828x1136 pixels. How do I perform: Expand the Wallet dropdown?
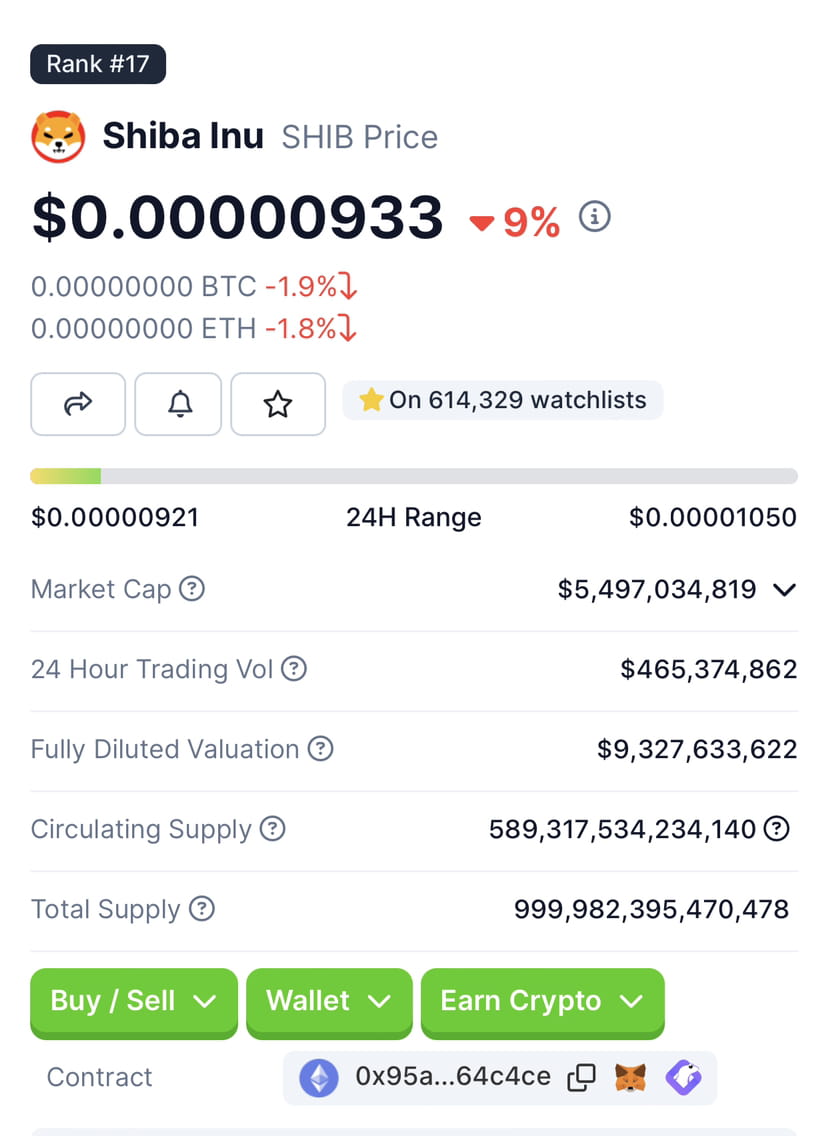pos(329,1003)
